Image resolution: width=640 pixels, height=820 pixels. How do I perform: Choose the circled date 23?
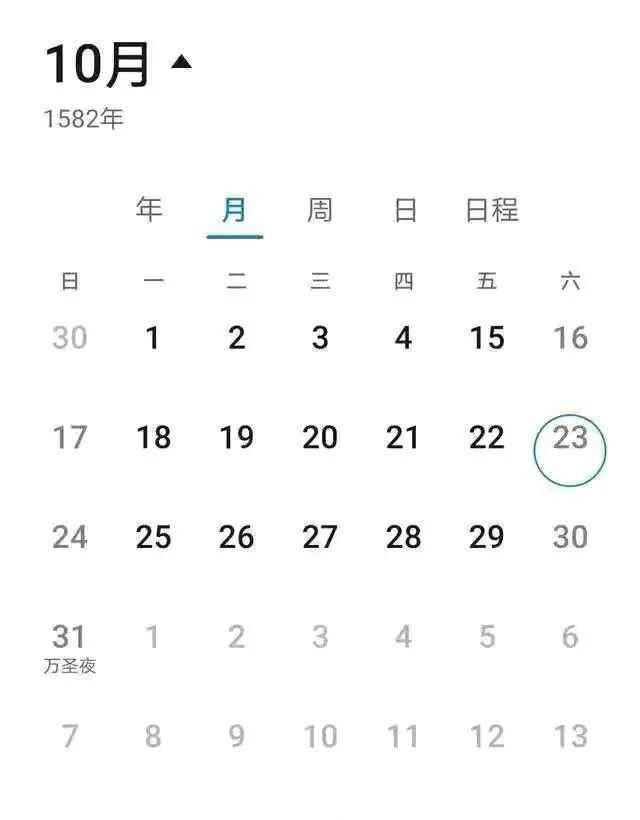pos(570,438)
